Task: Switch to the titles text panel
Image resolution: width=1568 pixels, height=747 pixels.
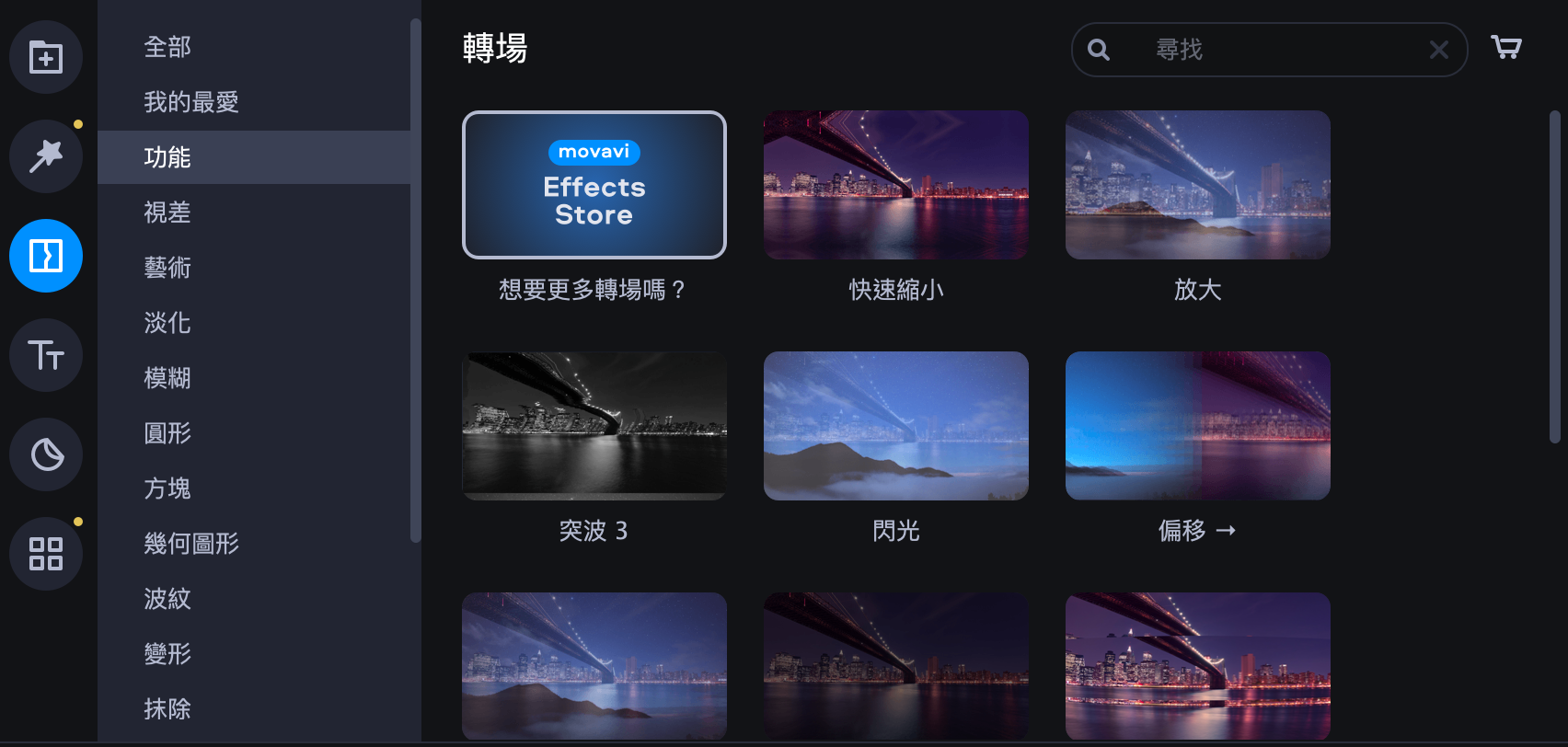Action: 46,355
